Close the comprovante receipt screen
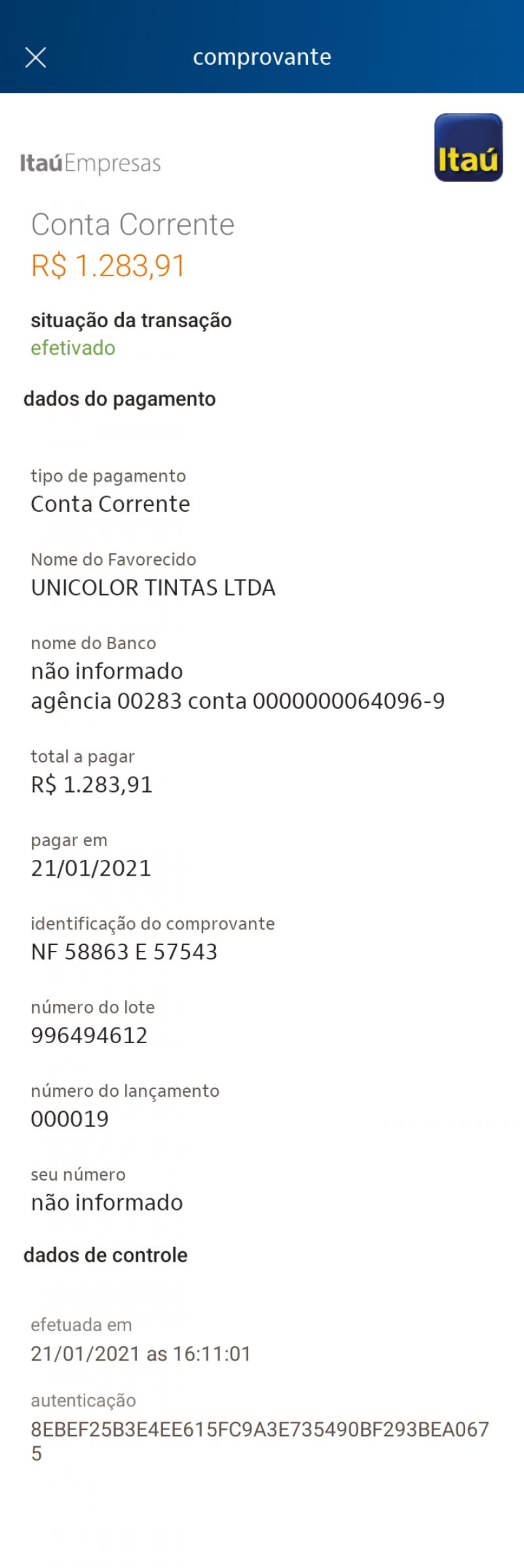The height and width of the screenshot is (1568, 524). pyautogui.click(x=35, y=58)
